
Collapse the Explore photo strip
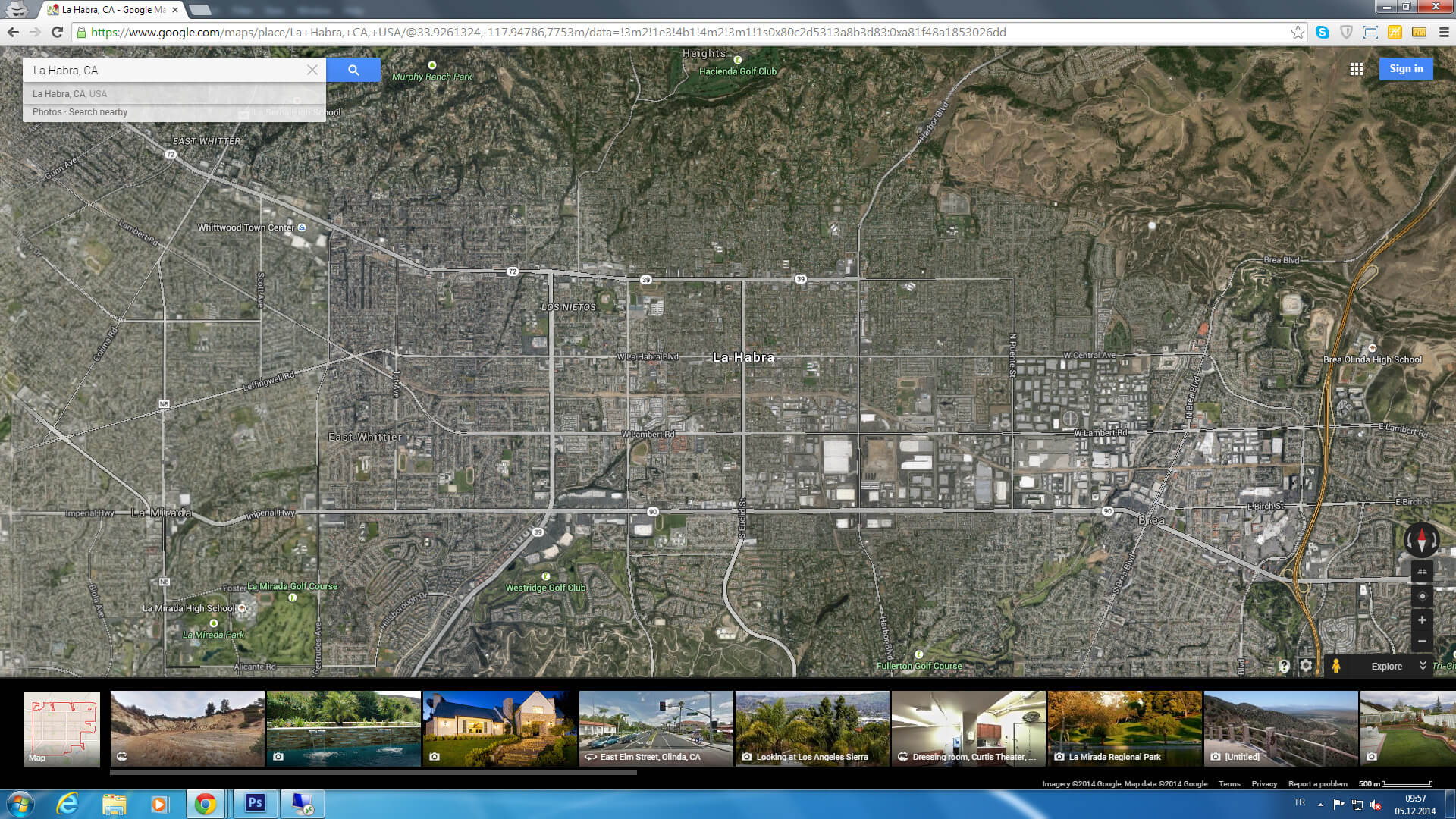1423,666
